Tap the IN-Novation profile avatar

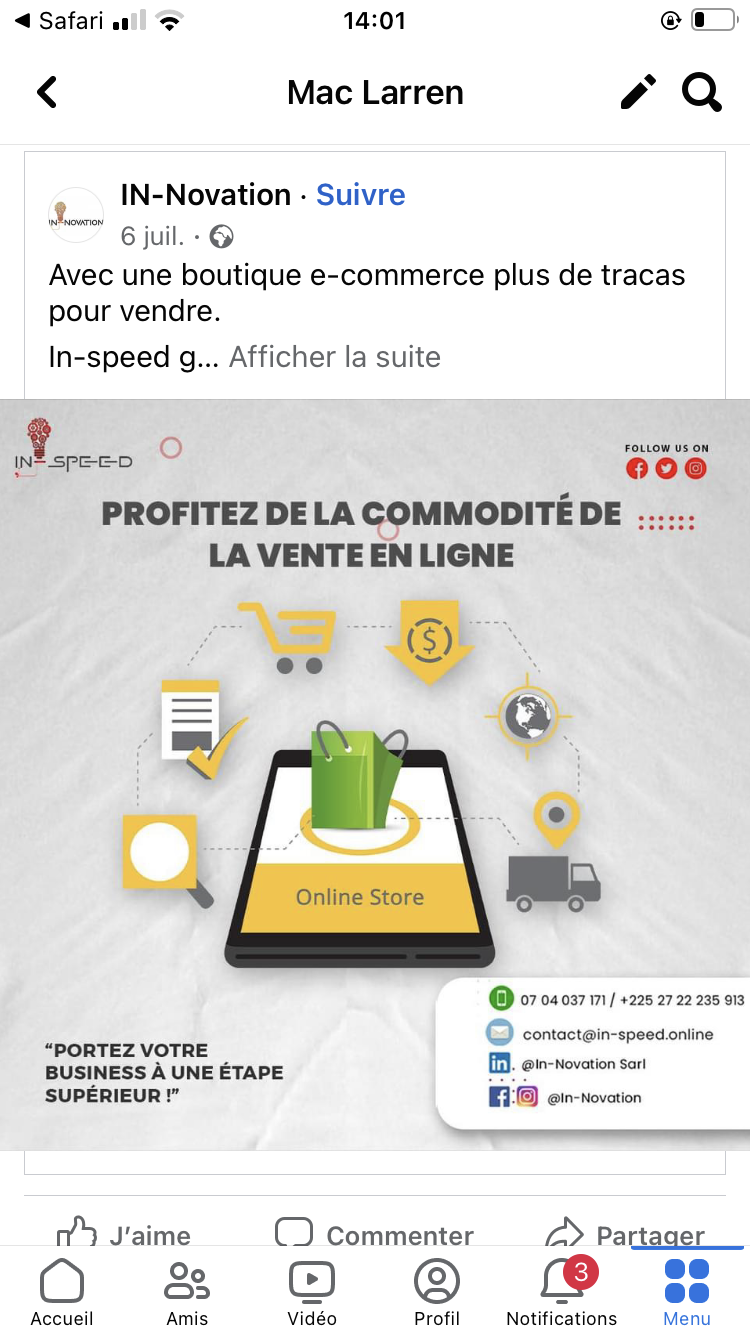[76, 215]
